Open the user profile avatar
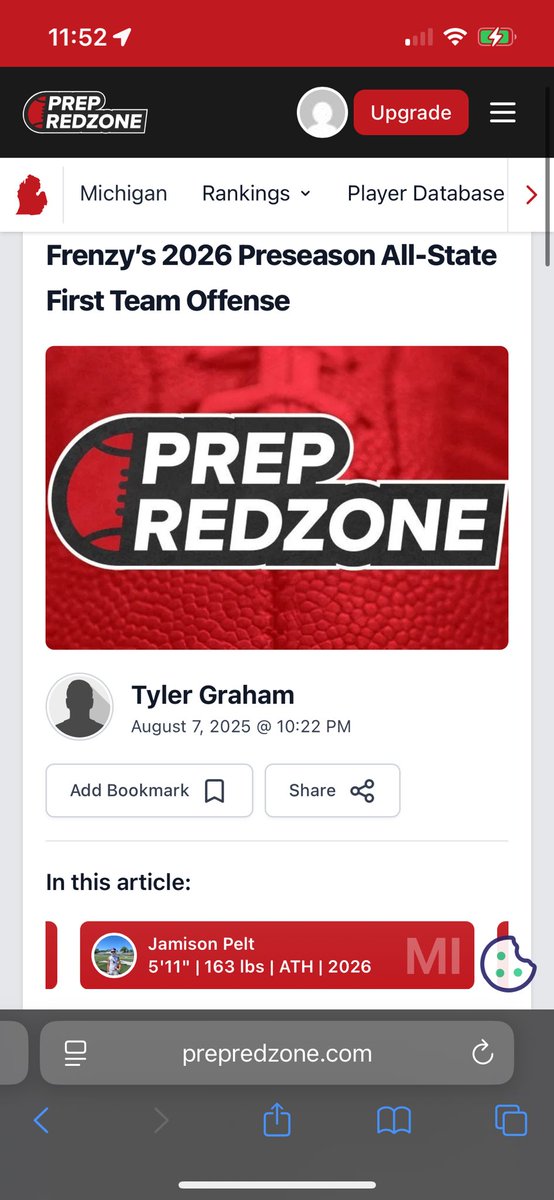 pos(322,113)
